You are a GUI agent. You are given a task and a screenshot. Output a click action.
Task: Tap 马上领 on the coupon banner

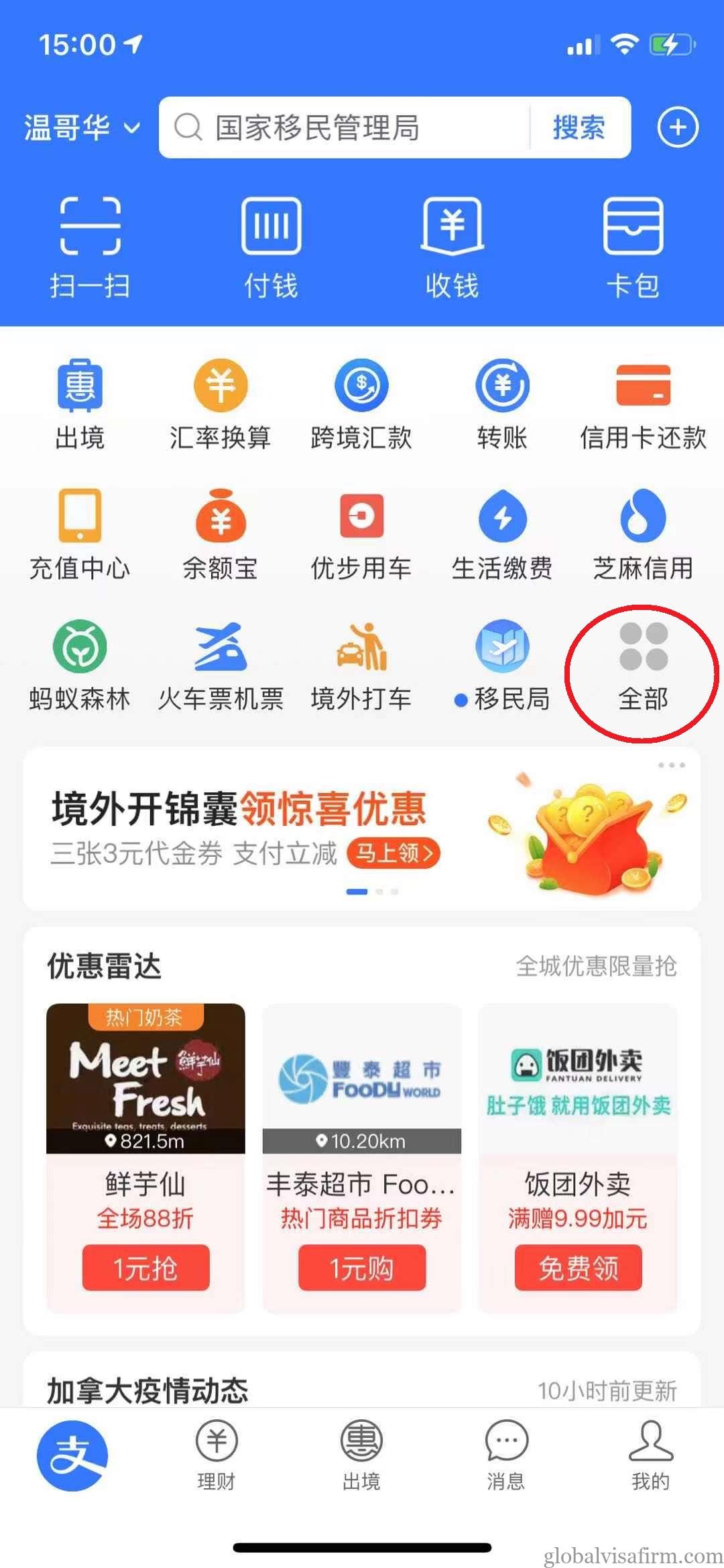coord(393,853)
